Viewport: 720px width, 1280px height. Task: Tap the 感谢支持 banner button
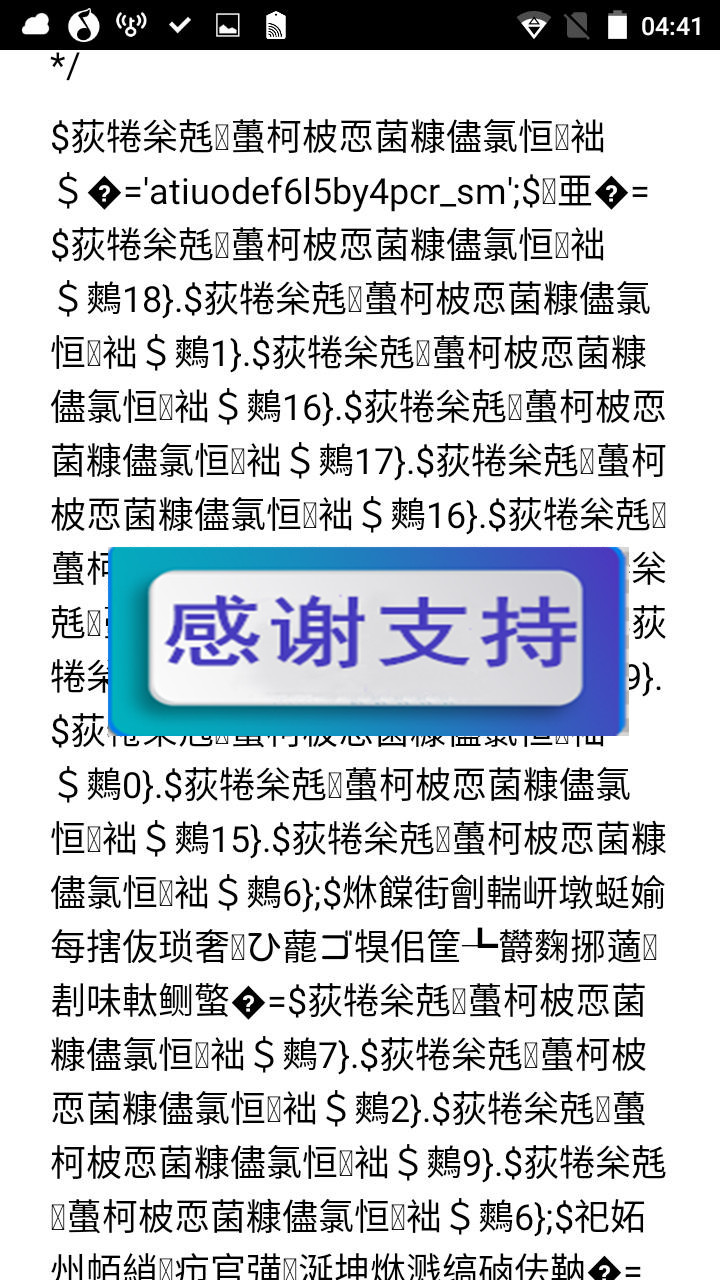pyautogui.click(x=366, y=639)
